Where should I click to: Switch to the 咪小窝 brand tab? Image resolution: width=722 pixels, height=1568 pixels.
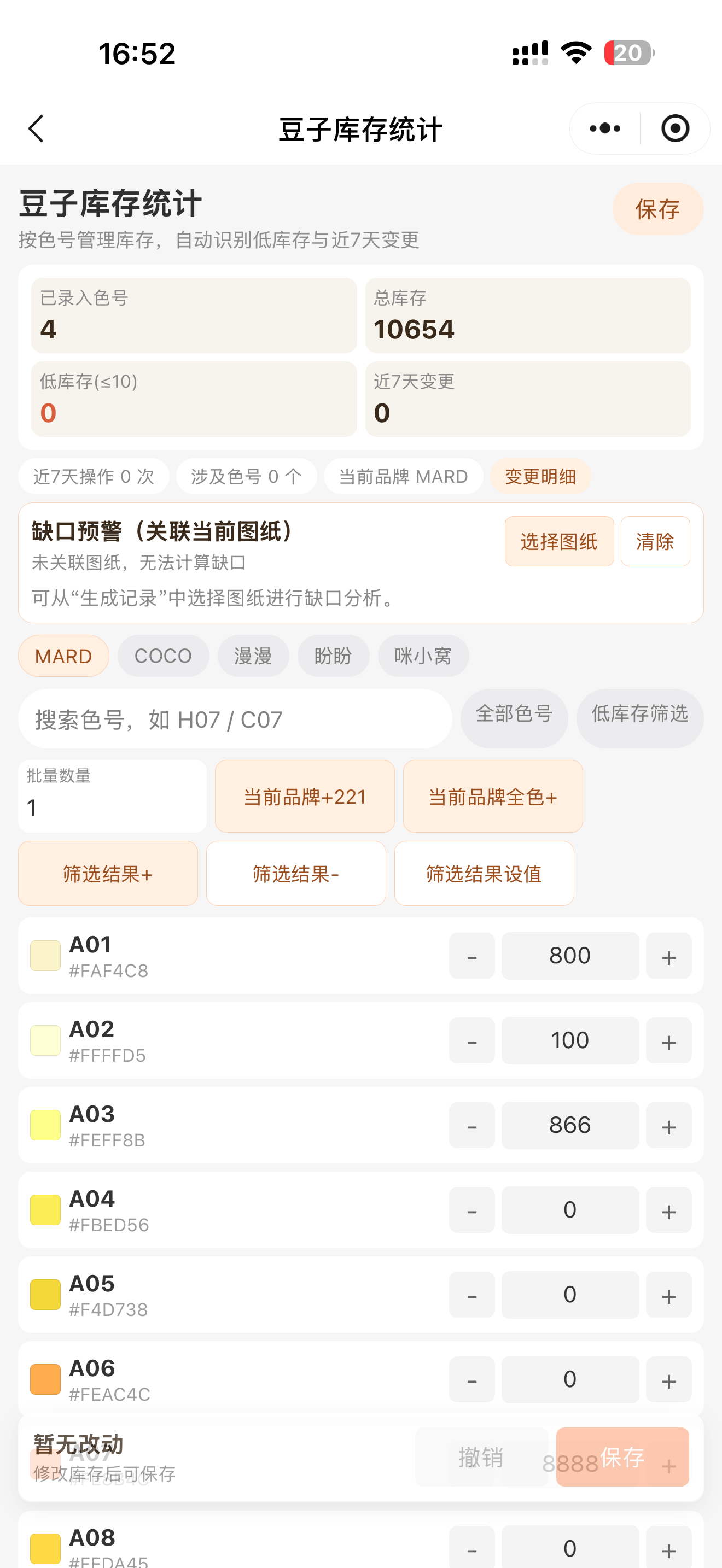[423, 656]
